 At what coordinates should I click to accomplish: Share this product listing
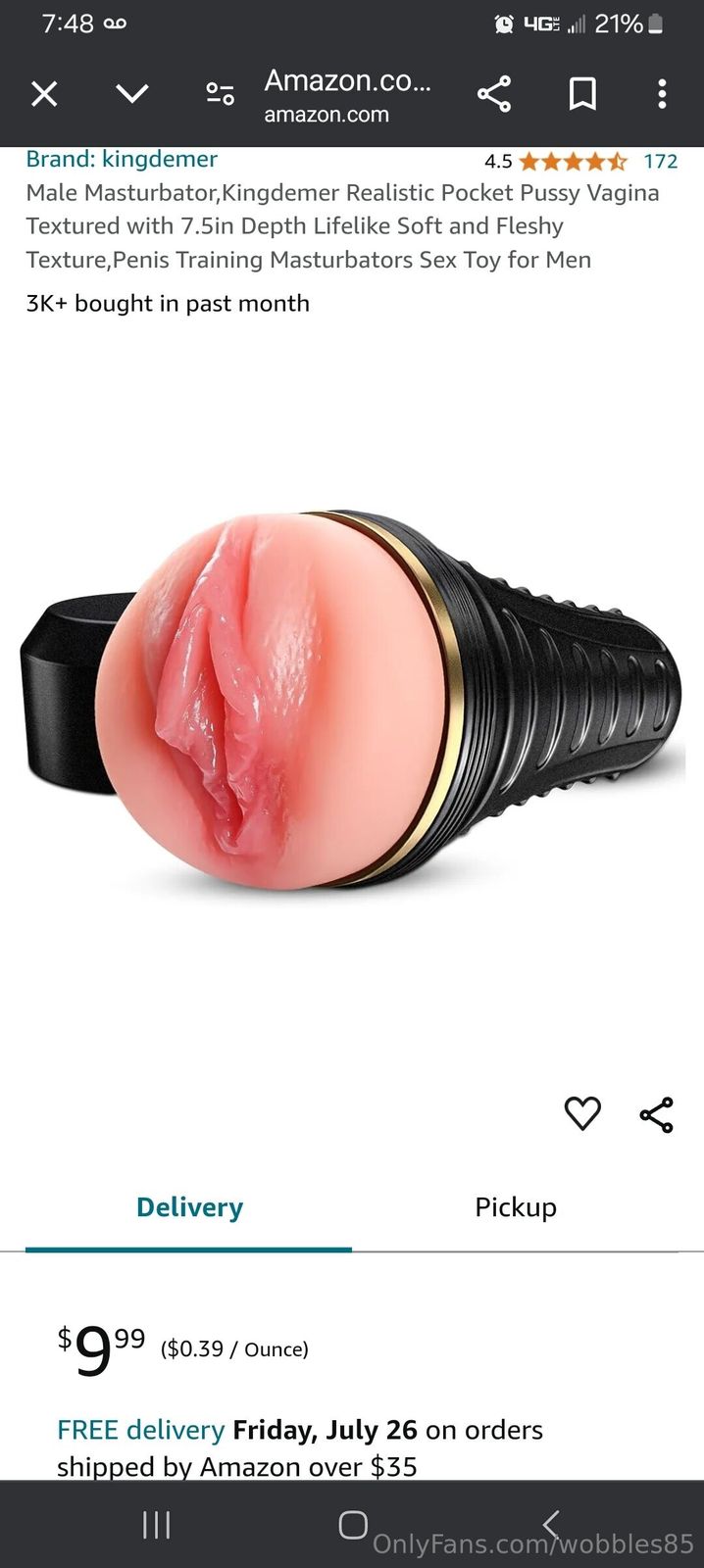(x=656, y=1114)
